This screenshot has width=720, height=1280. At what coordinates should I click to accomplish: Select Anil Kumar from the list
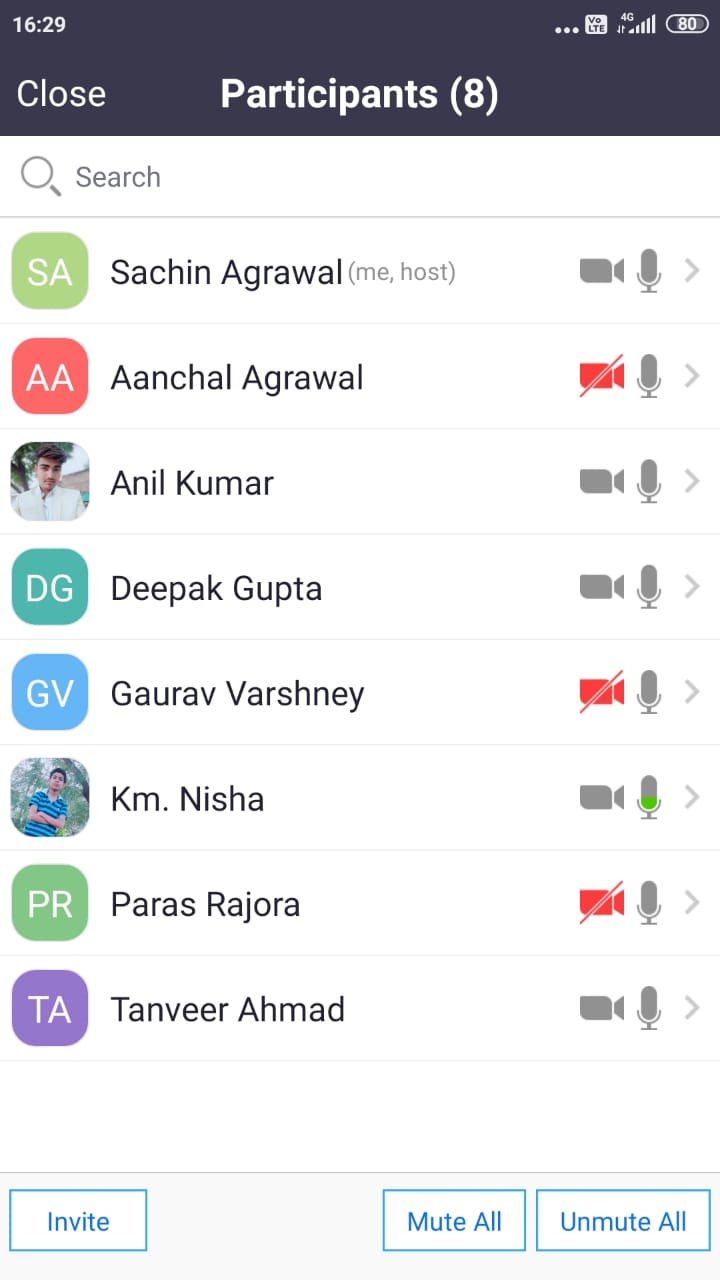click(360, 482)
